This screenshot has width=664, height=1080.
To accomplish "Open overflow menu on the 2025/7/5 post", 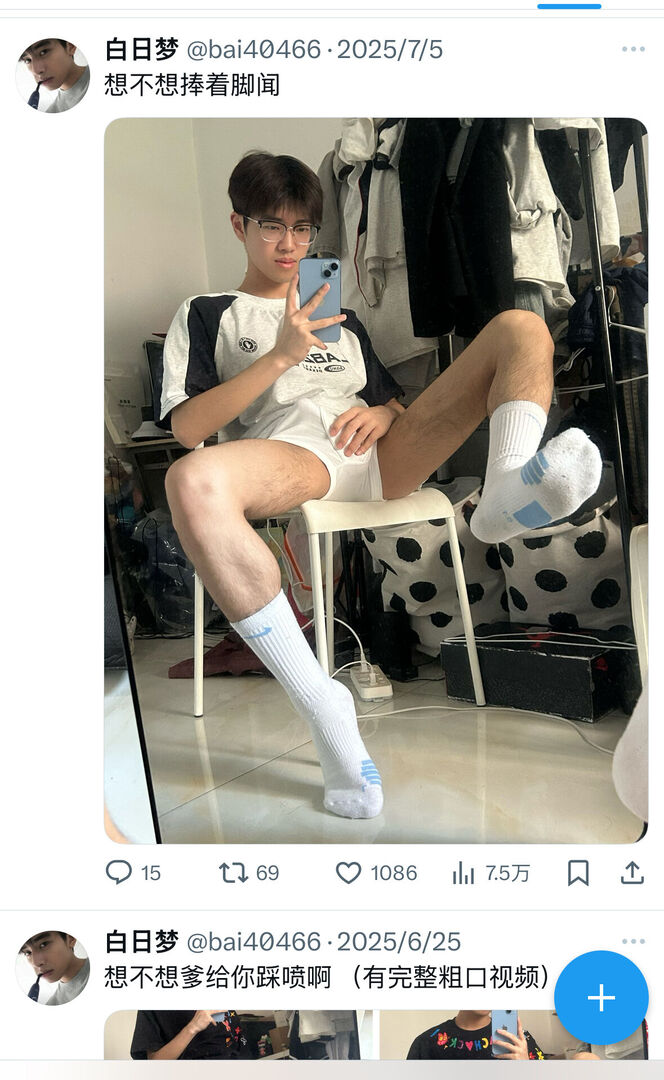I will point(632,49).
